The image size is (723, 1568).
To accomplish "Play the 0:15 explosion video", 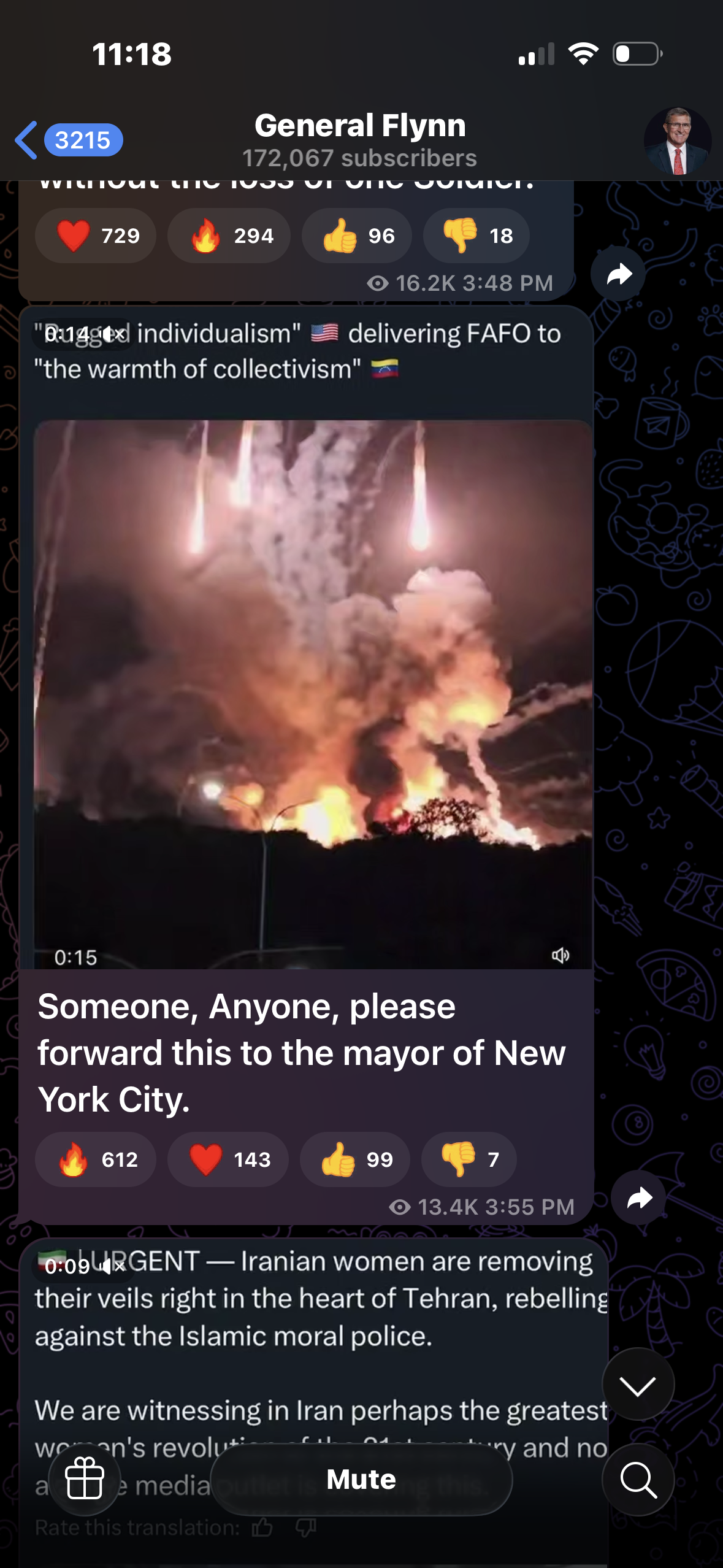I will point(313,693).
